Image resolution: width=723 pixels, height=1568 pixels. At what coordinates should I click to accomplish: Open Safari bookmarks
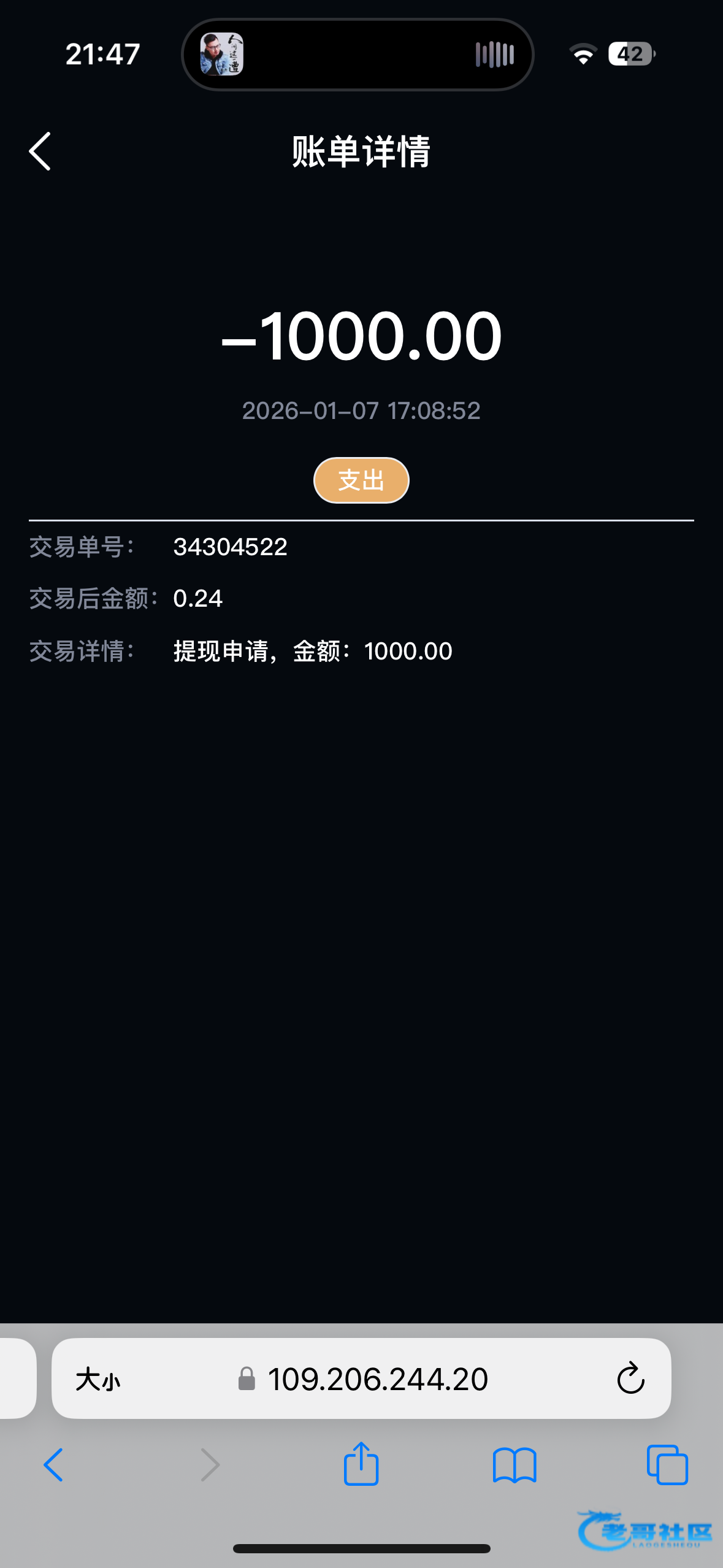tap(515, 1465)
